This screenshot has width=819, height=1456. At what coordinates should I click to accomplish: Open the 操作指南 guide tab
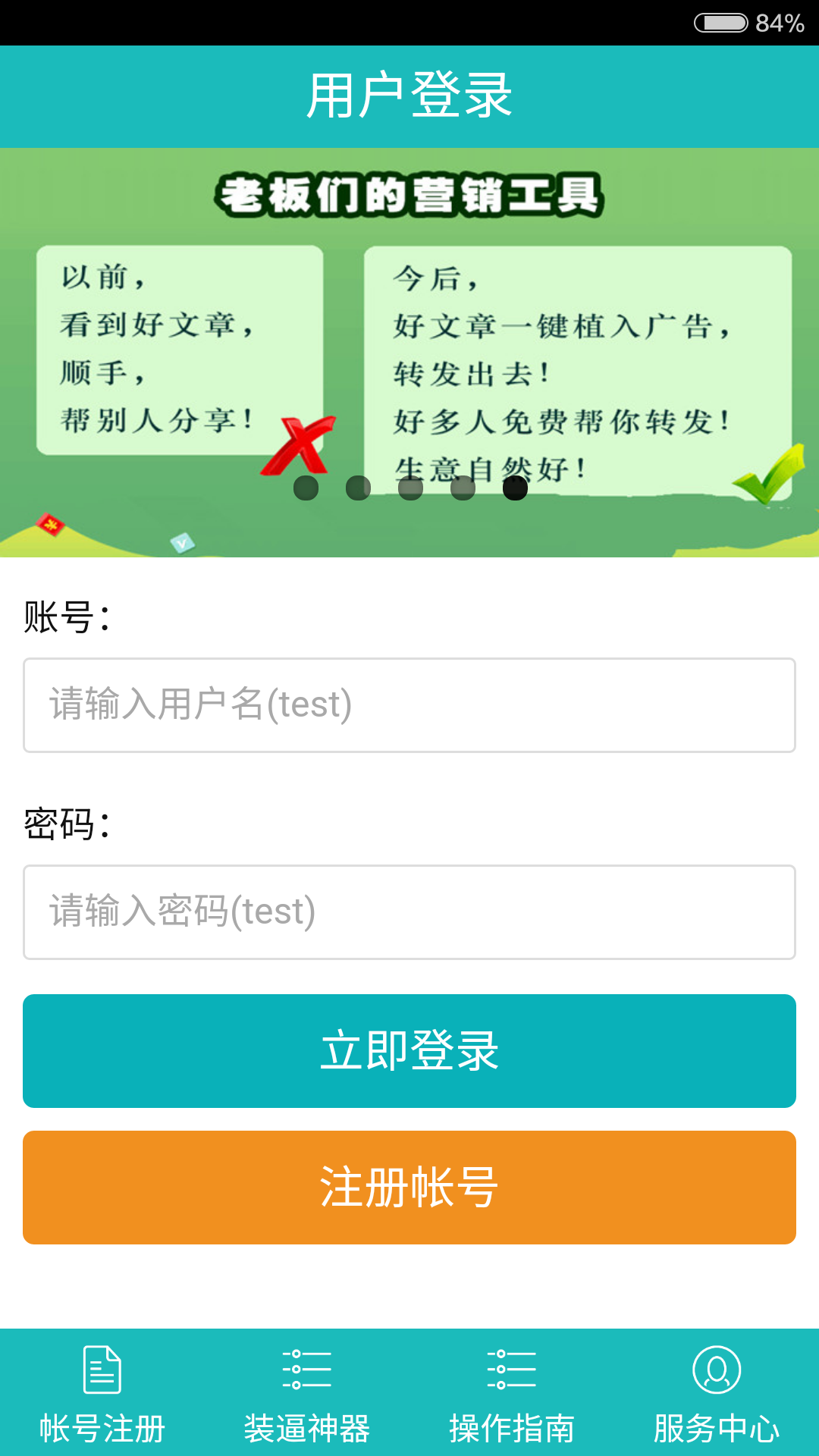point(512,1394)
